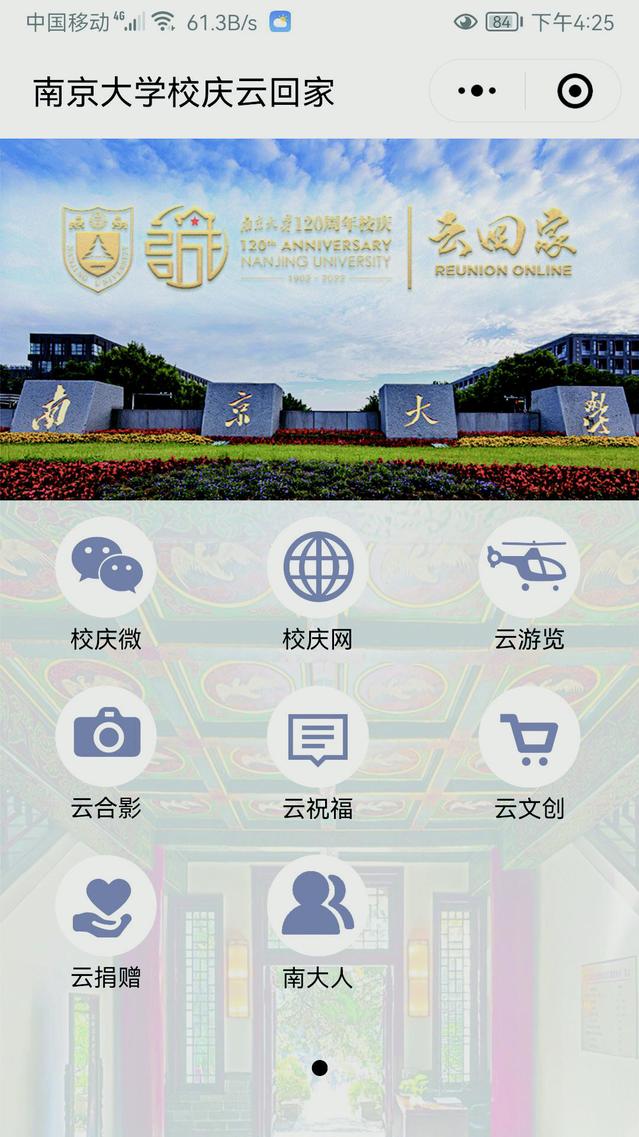Tap the 120th anniversary banner image
This screenshot has width=639, height=1137.
tap(319, 318)
